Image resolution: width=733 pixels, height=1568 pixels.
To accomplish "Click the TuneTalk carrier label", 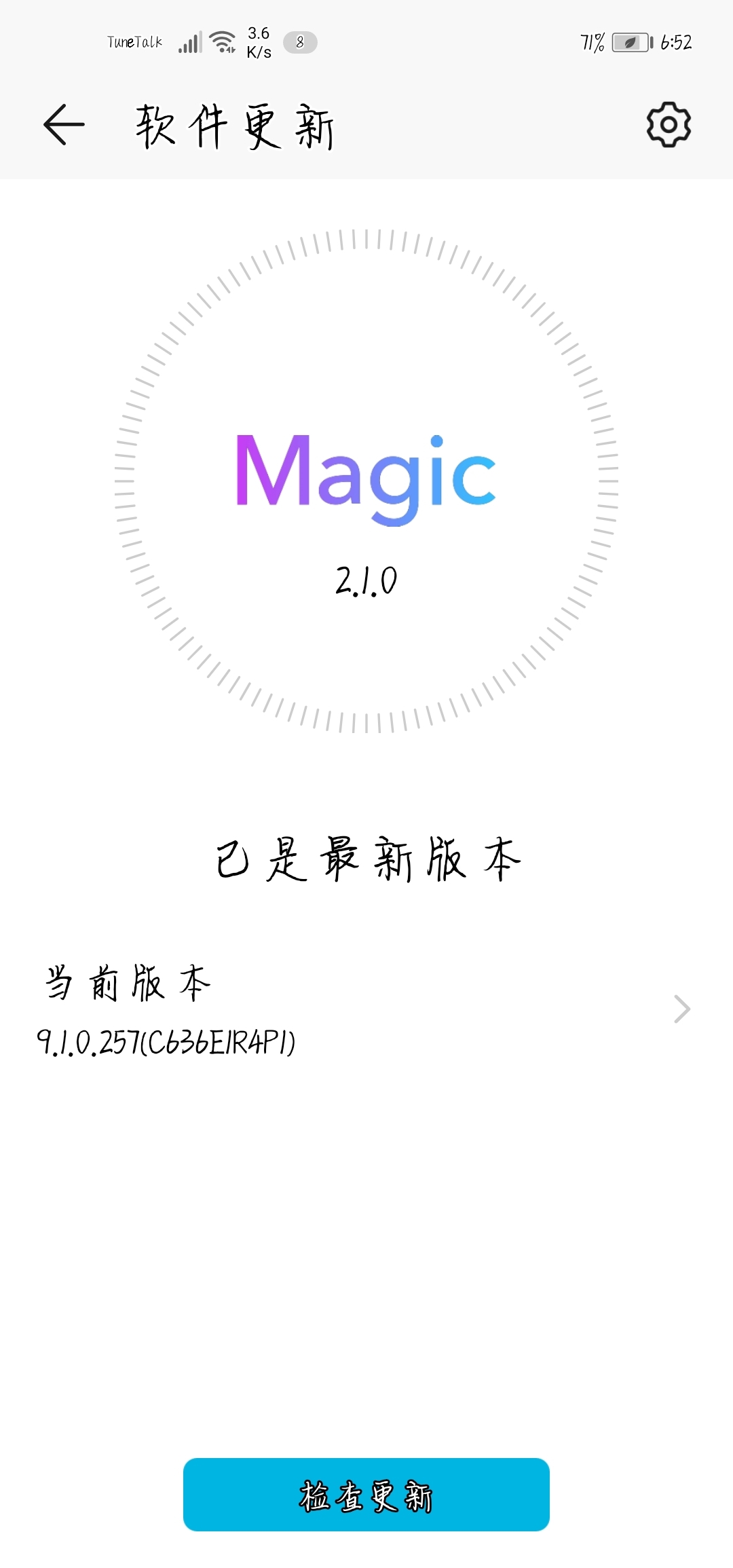I will click(134, 42).
